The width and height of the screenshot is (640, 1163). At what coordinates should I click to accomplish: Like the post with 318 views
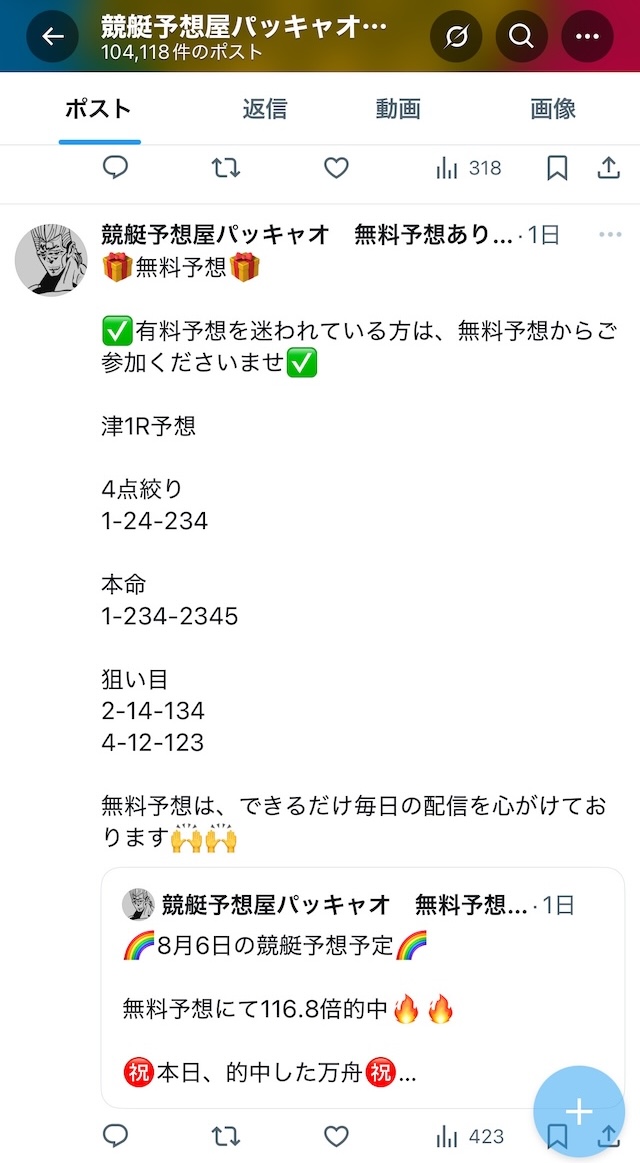click(x=336, y=168)
